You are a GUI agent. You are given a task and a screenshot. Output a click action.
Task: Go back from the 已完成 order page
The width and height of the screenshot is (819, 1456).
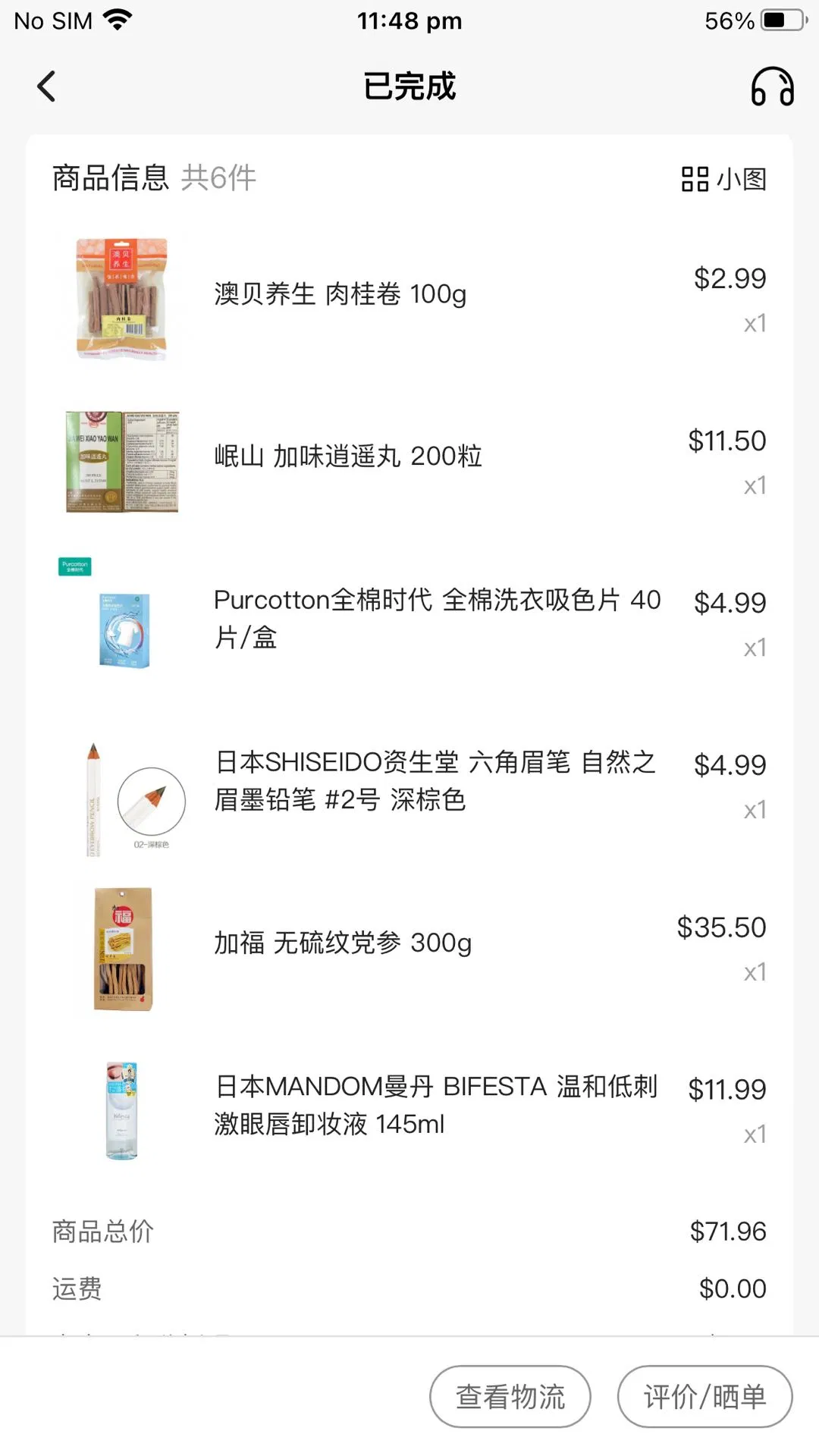click(x=47, y=86)
